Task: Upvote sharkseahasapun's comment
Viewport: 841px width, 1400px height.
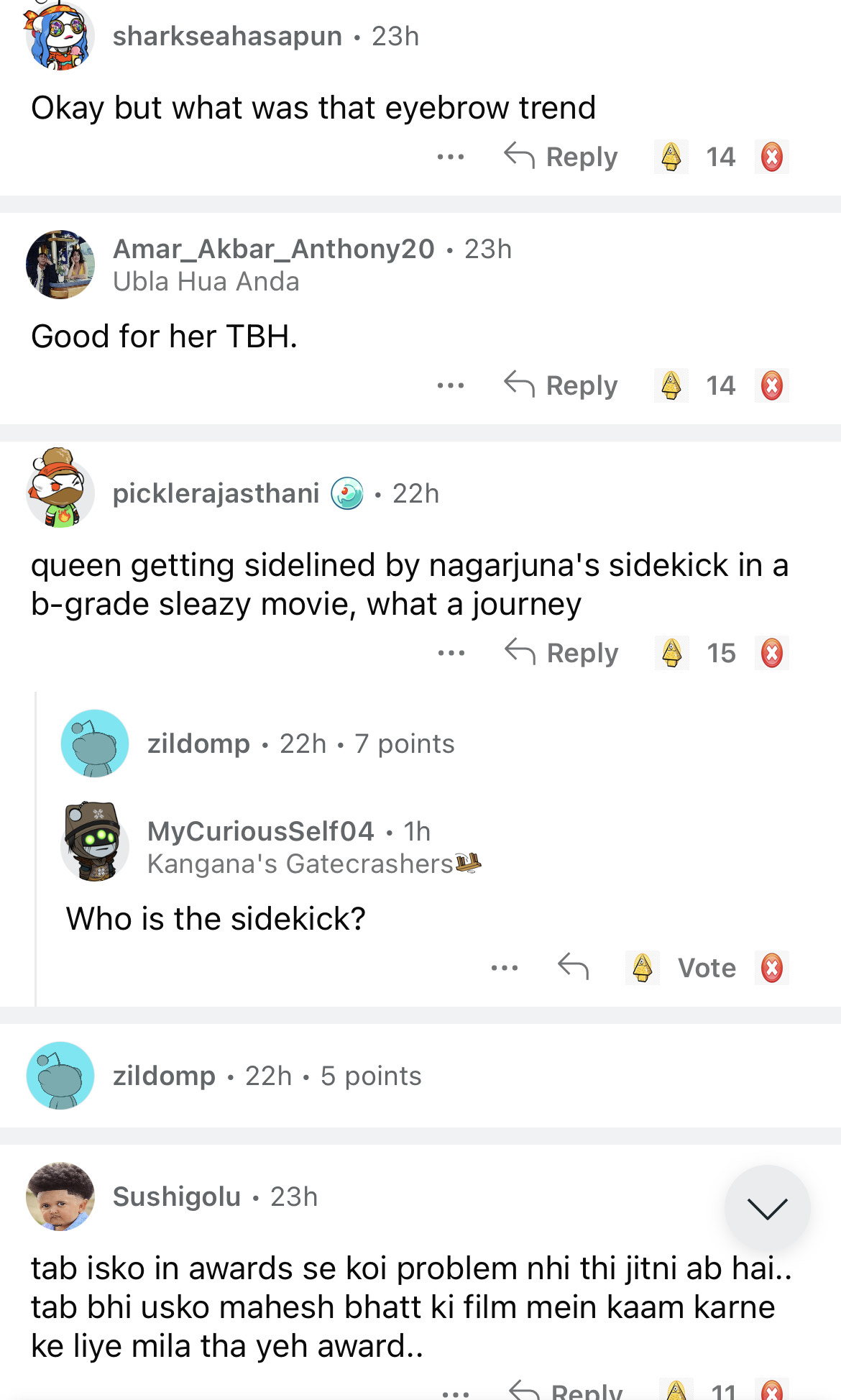Action: 671,157
